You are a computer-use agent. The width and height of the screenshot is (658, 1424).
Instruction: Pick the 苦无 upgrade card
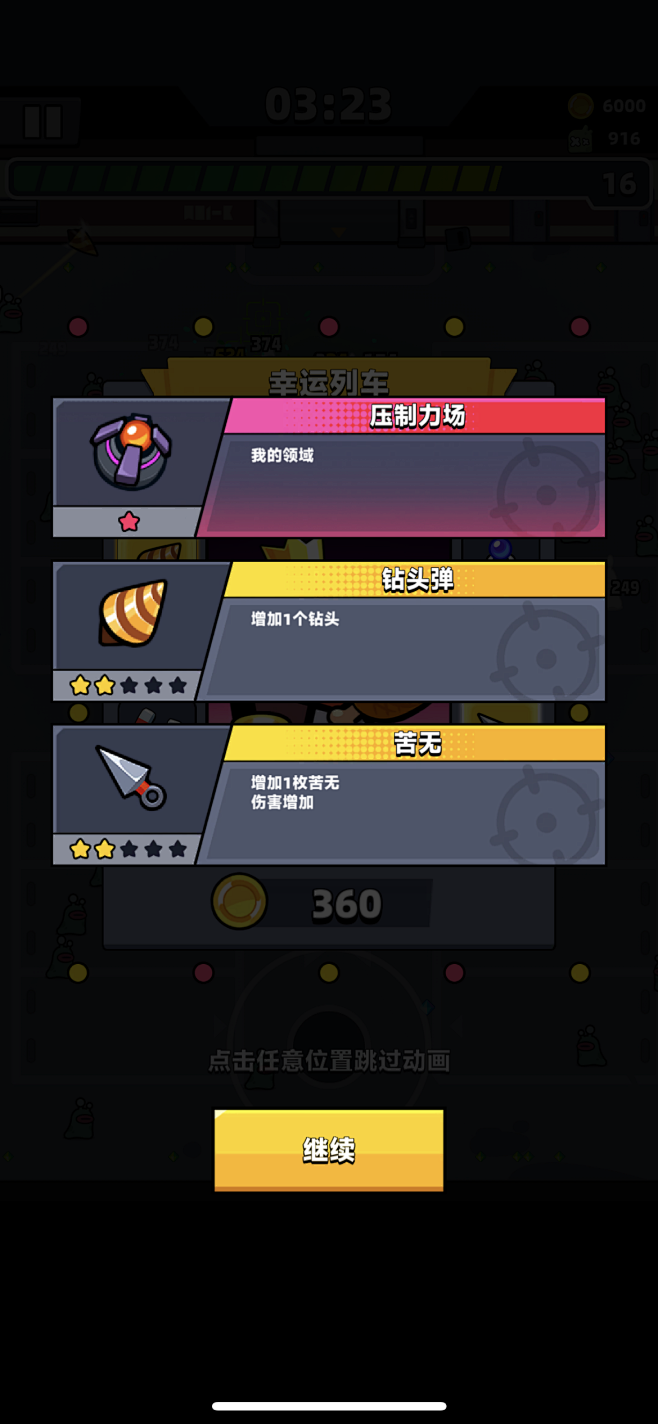329,796
